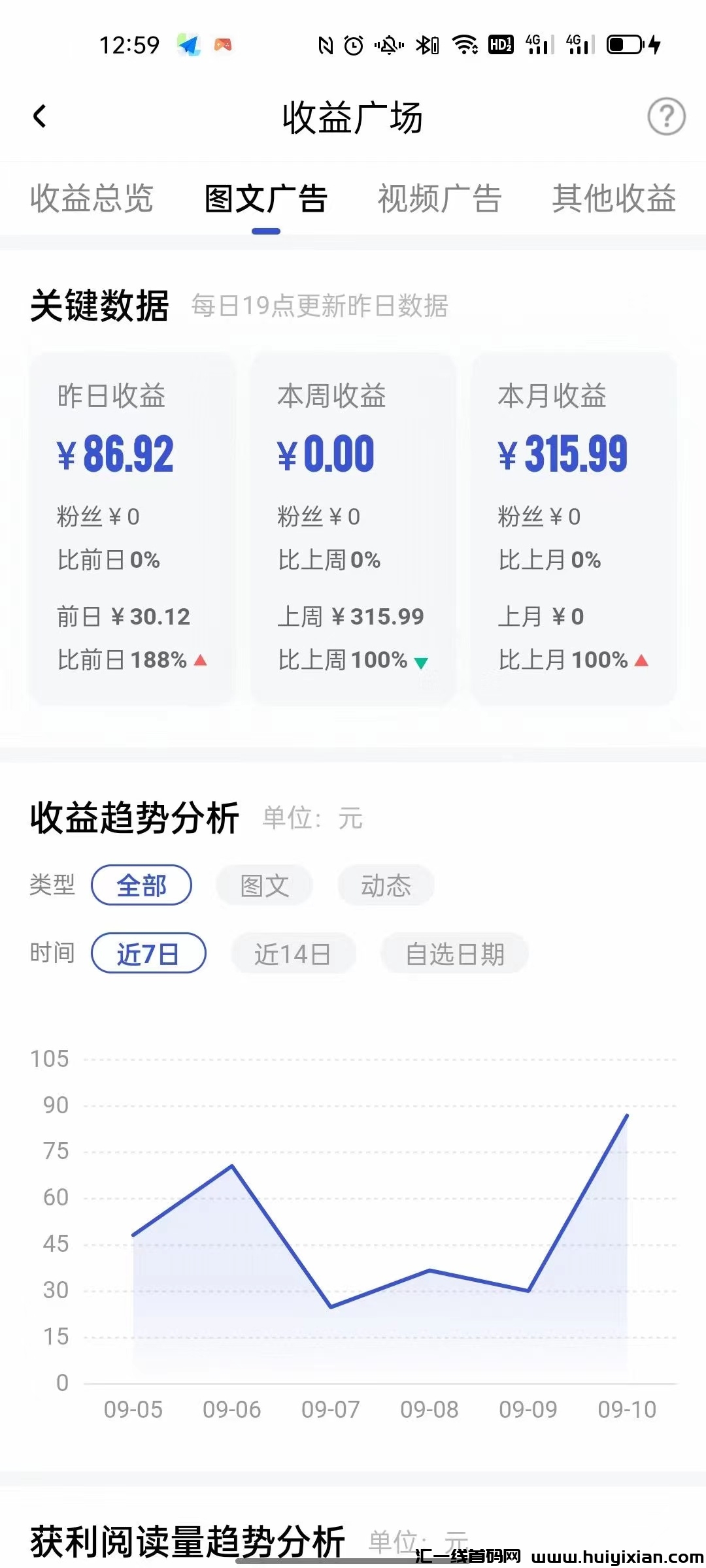
Task: Click the NFC icon in status bar
Action: click(x=325, y=46)
